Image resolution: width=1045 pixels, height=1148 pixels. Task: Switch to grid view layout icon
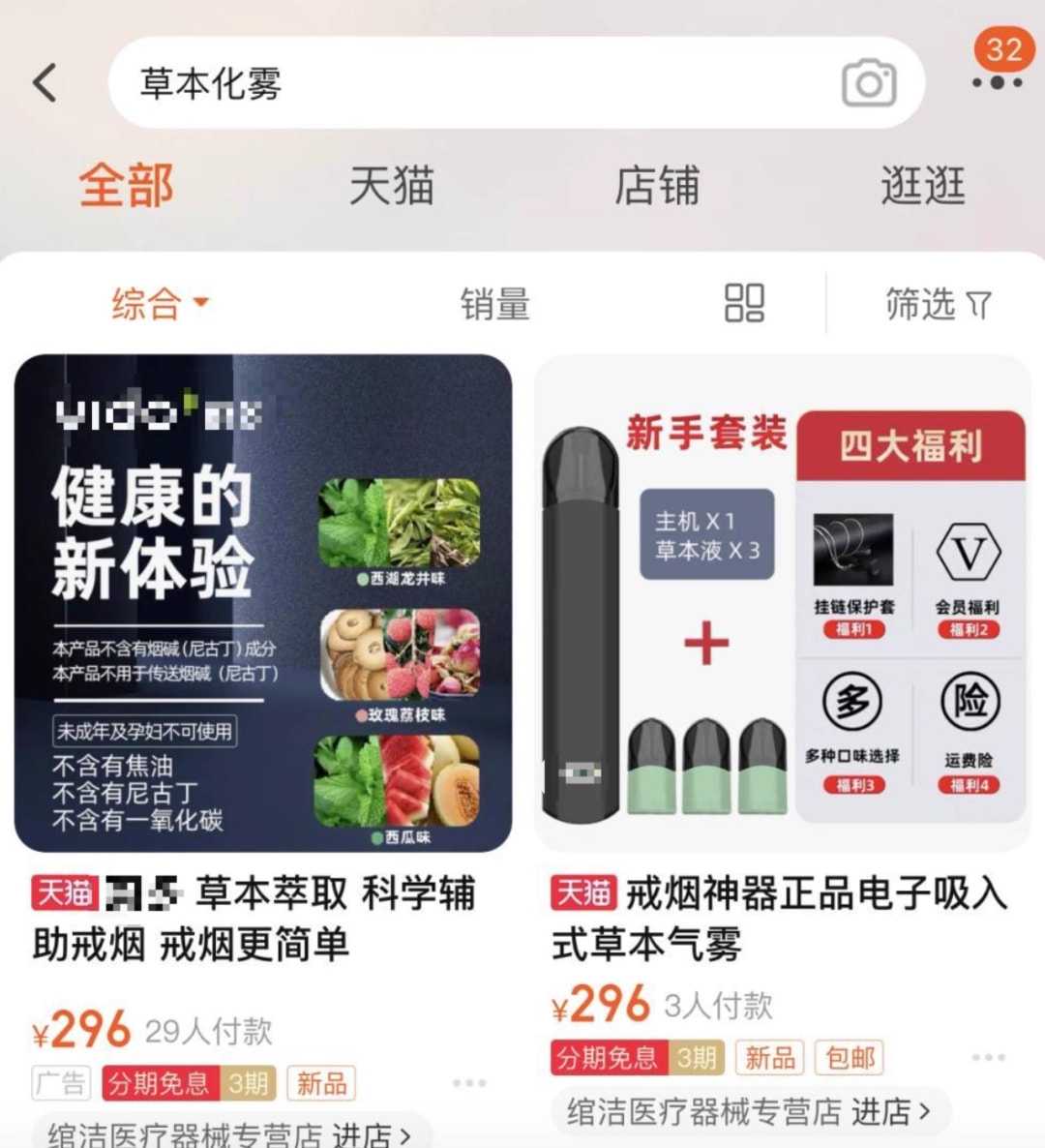point(743,305)
